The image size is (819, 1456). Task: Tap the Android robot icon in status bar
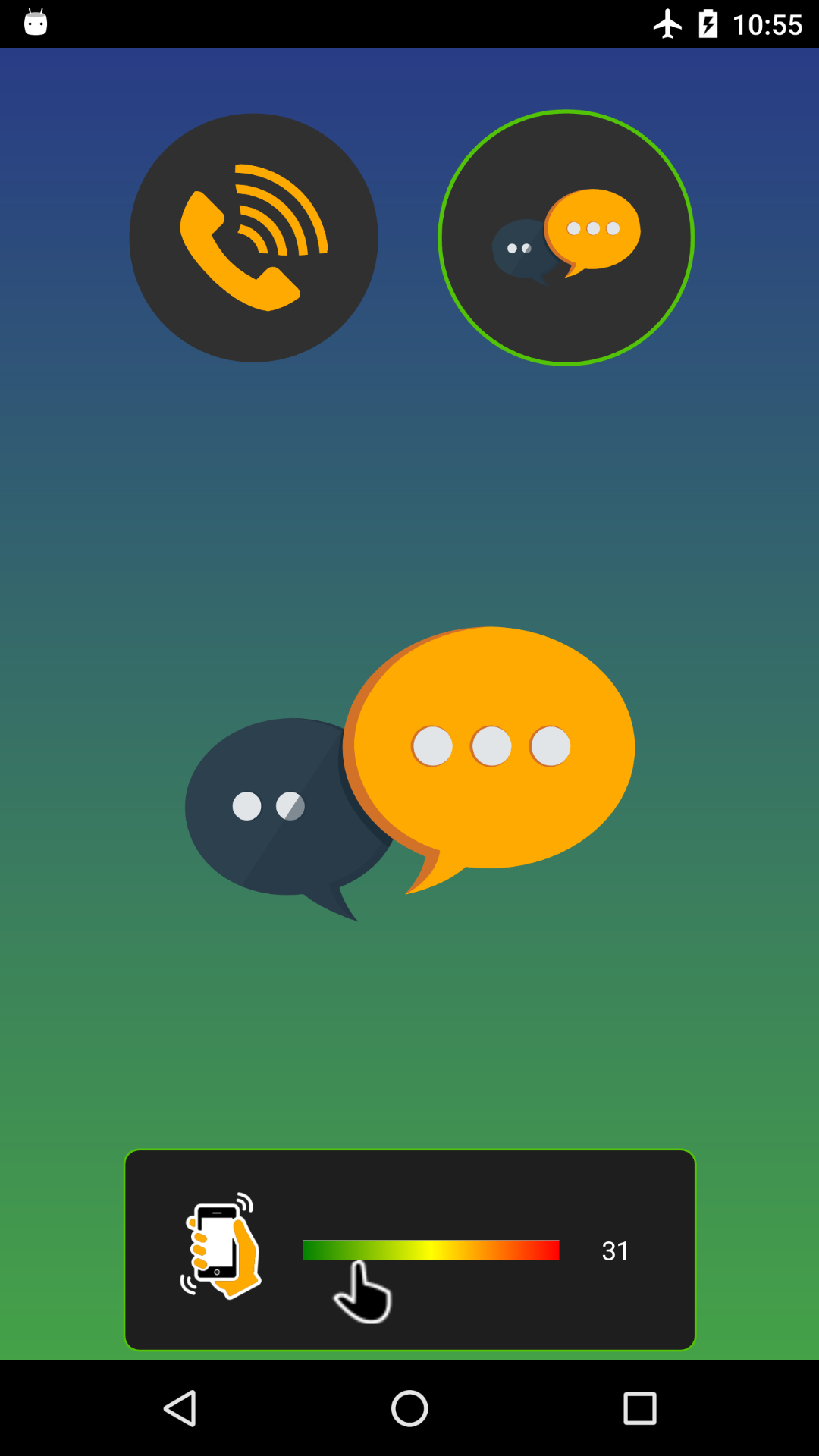[33, 23]
